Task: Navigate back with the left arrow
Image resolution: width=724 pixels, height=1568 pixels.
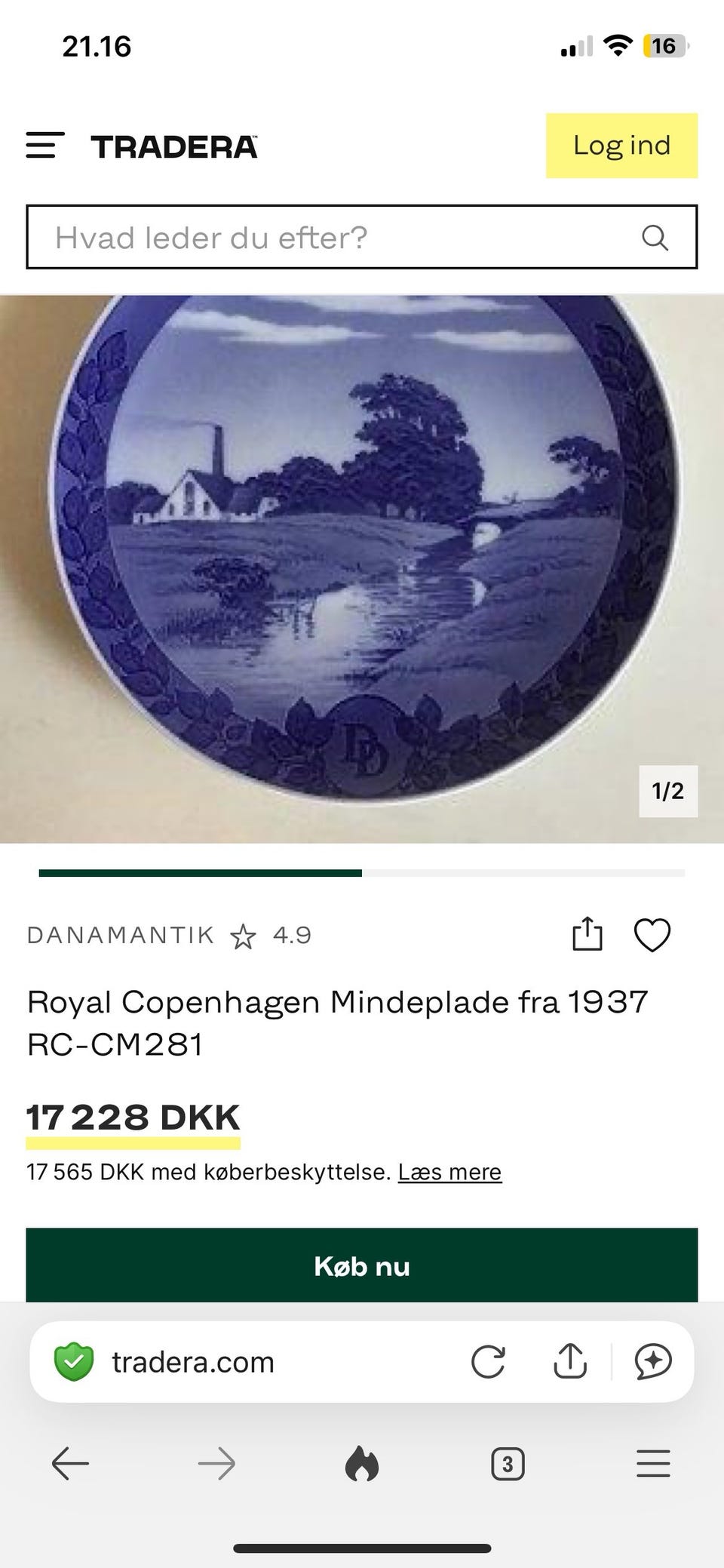Action: click(x=69, y=1464)
